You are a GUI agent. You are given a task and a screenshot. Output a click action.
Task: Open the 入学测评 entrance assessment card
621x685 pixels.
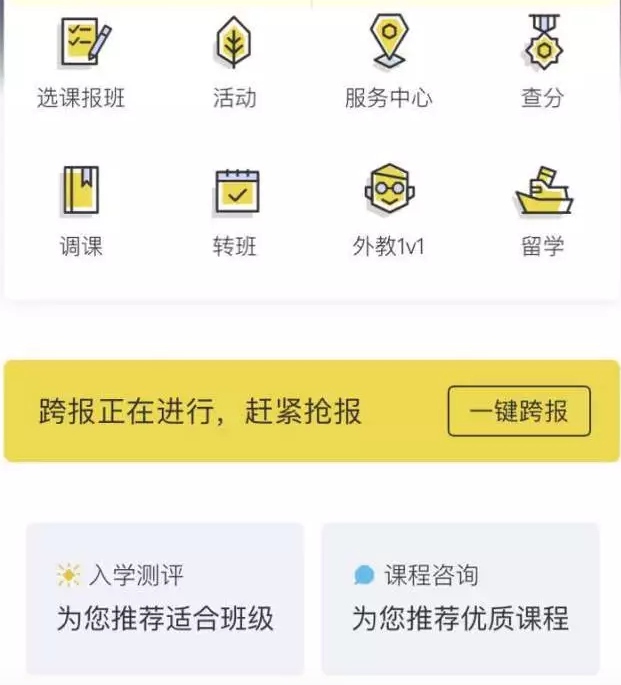[165, 597]
